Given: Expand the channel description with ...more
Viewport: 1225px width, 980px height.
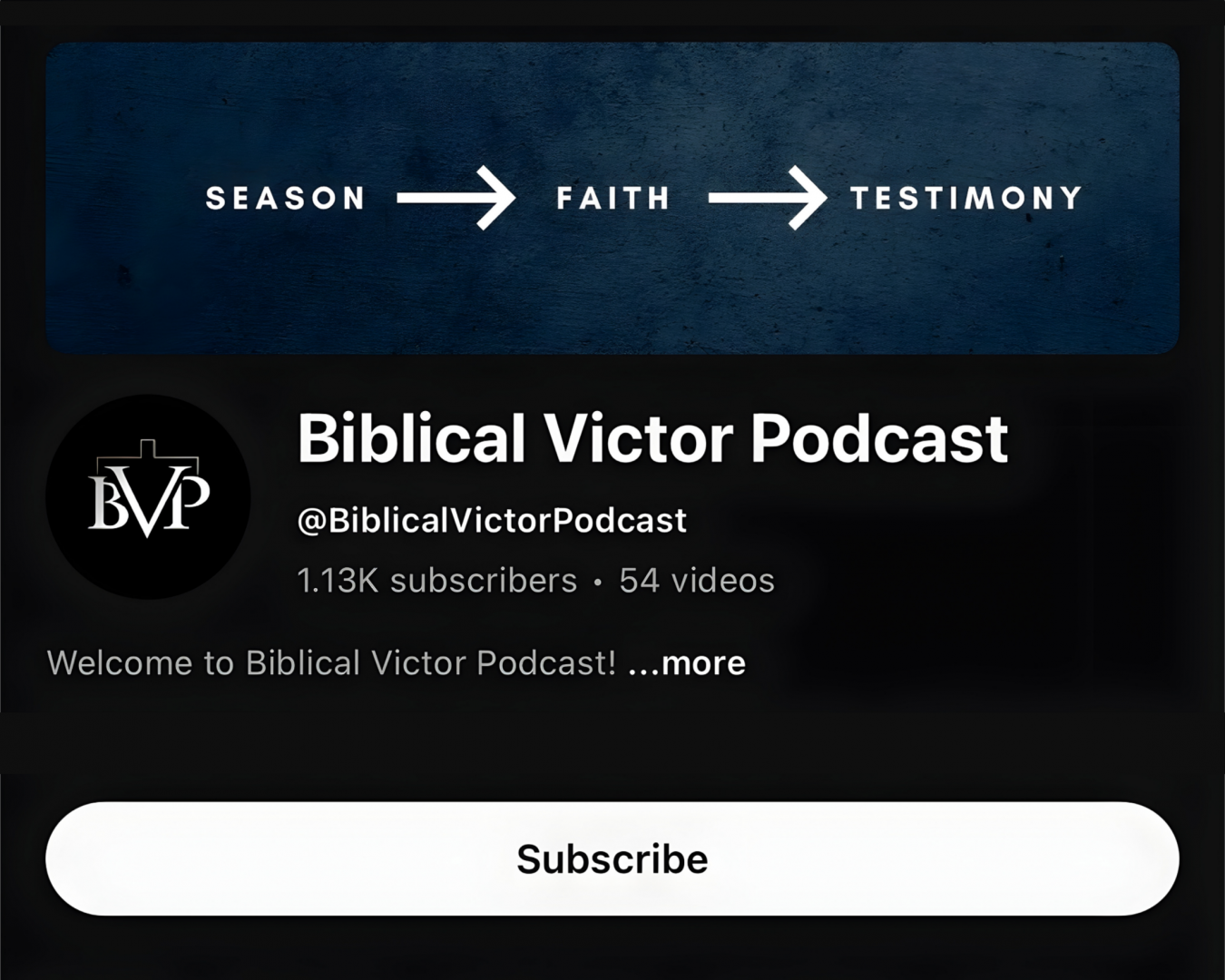Looking at the screenshot, I should pos(687,663).
